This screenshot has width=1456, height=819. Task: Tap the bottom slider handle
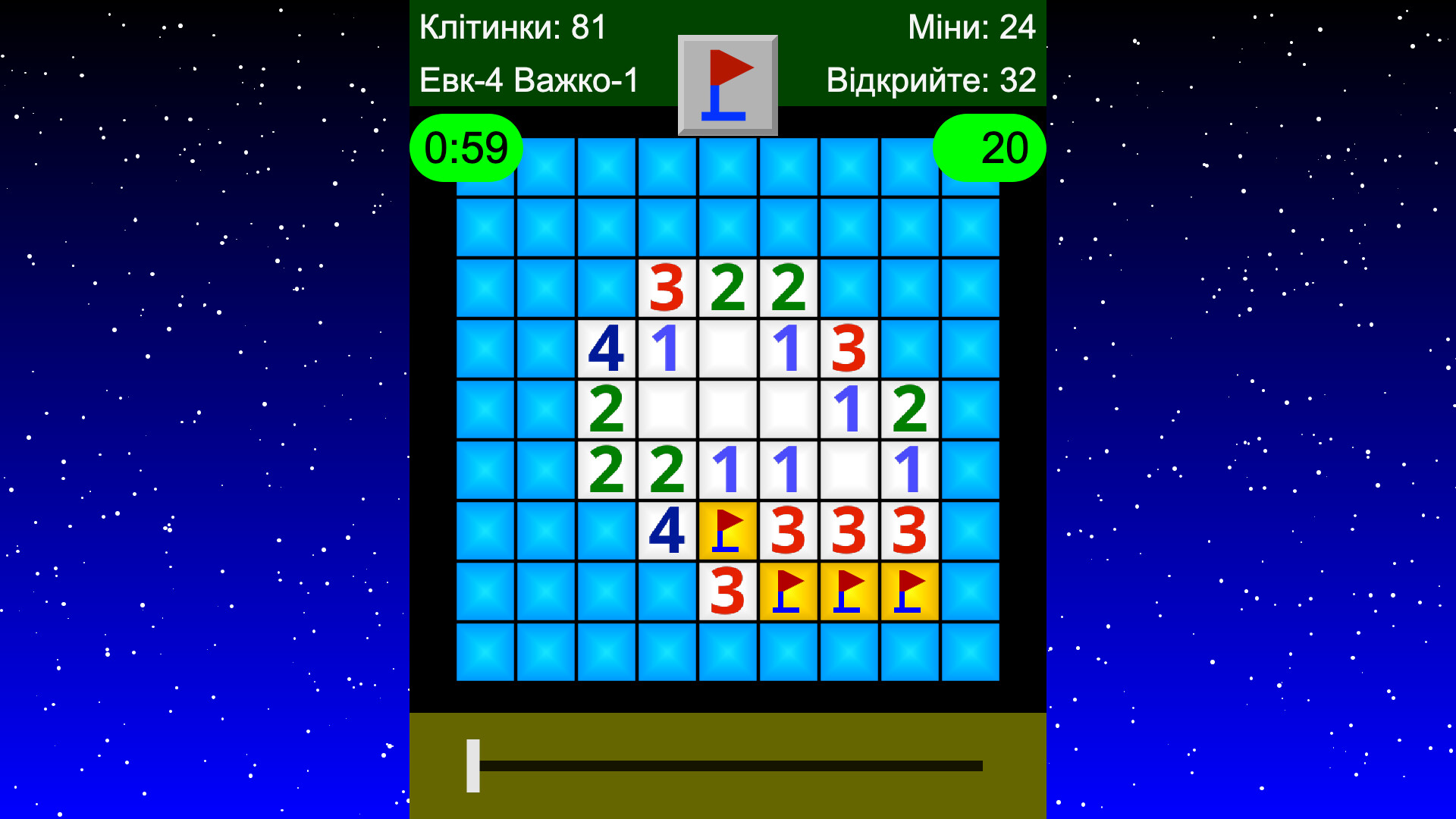click(473, 765)
